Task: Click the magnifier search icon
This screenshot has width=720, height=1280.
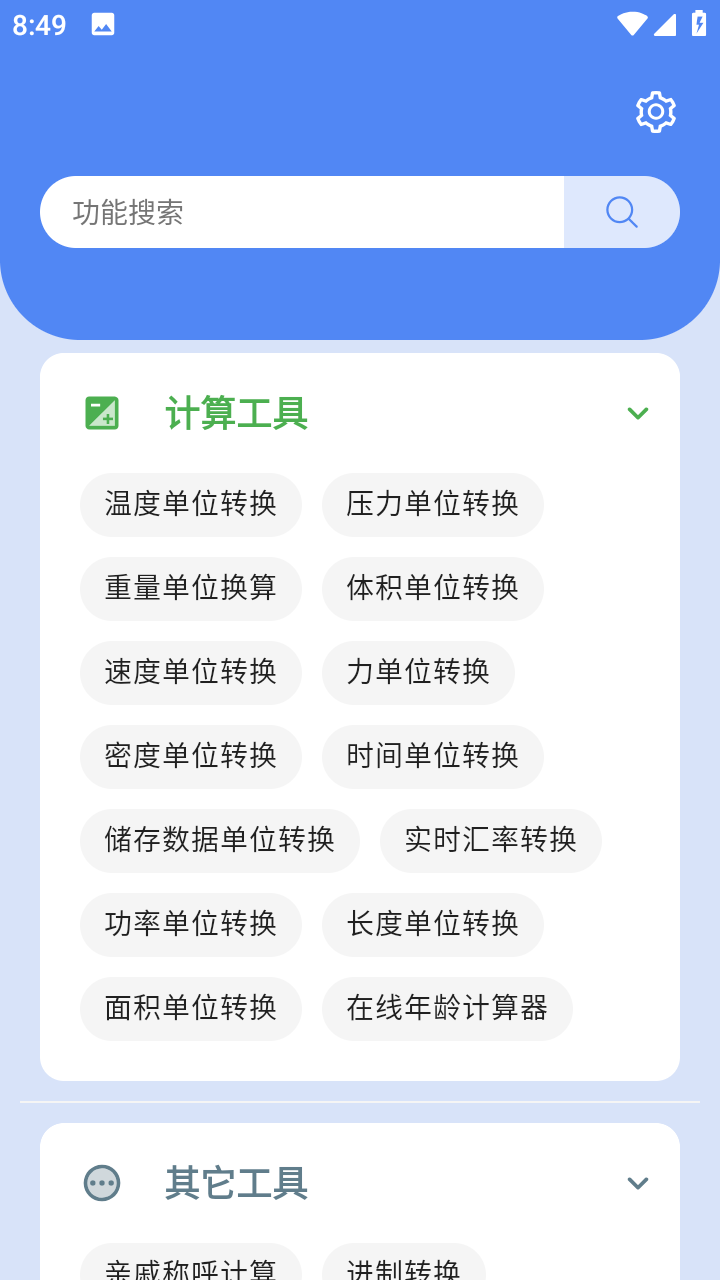Action: click(x=620, y=211)
